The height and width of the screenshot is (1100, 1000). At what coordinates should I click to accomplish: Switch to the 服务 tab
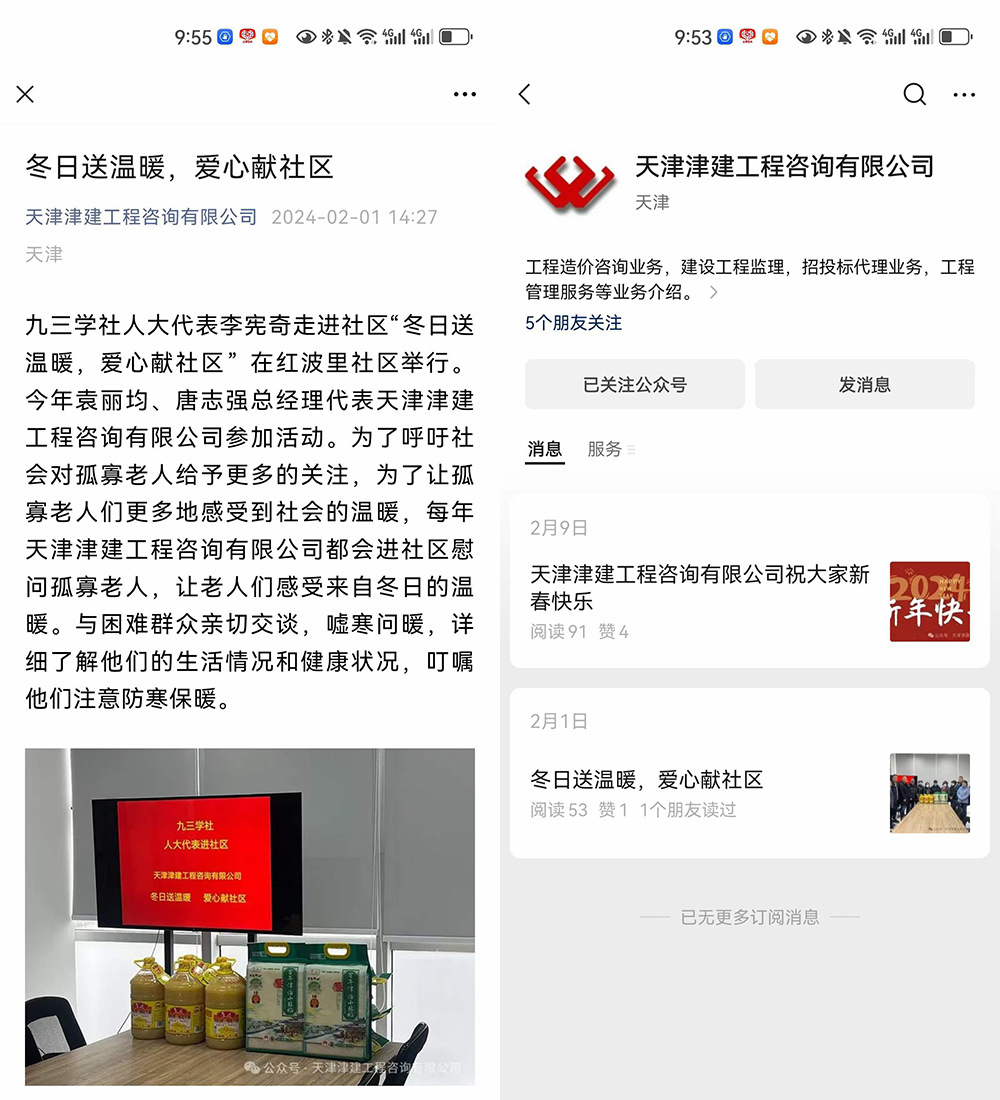(x=605, y=449)
